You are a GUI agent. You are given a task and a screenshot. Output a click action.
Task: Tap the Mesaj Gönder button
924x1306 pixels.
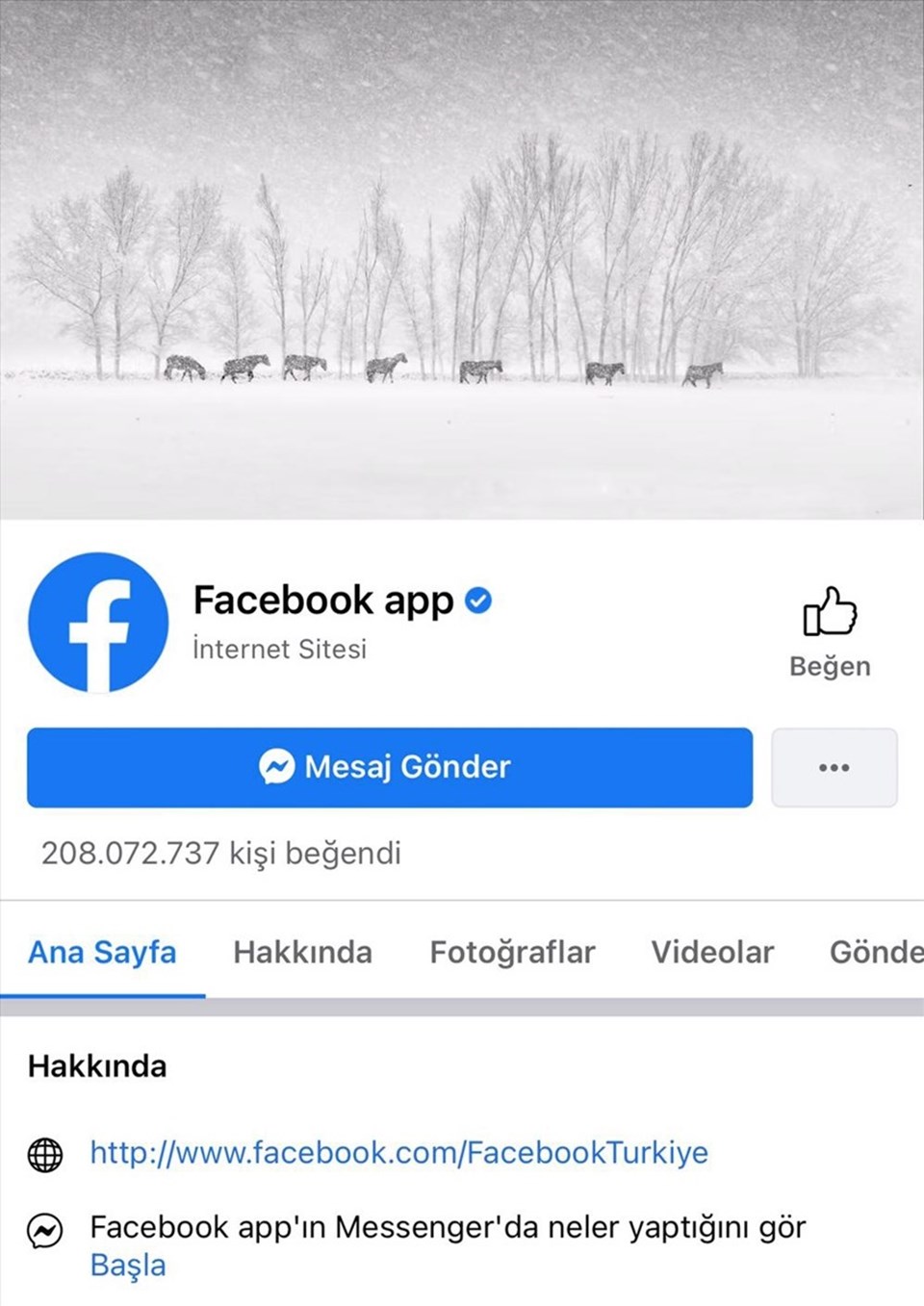[389, 767]
